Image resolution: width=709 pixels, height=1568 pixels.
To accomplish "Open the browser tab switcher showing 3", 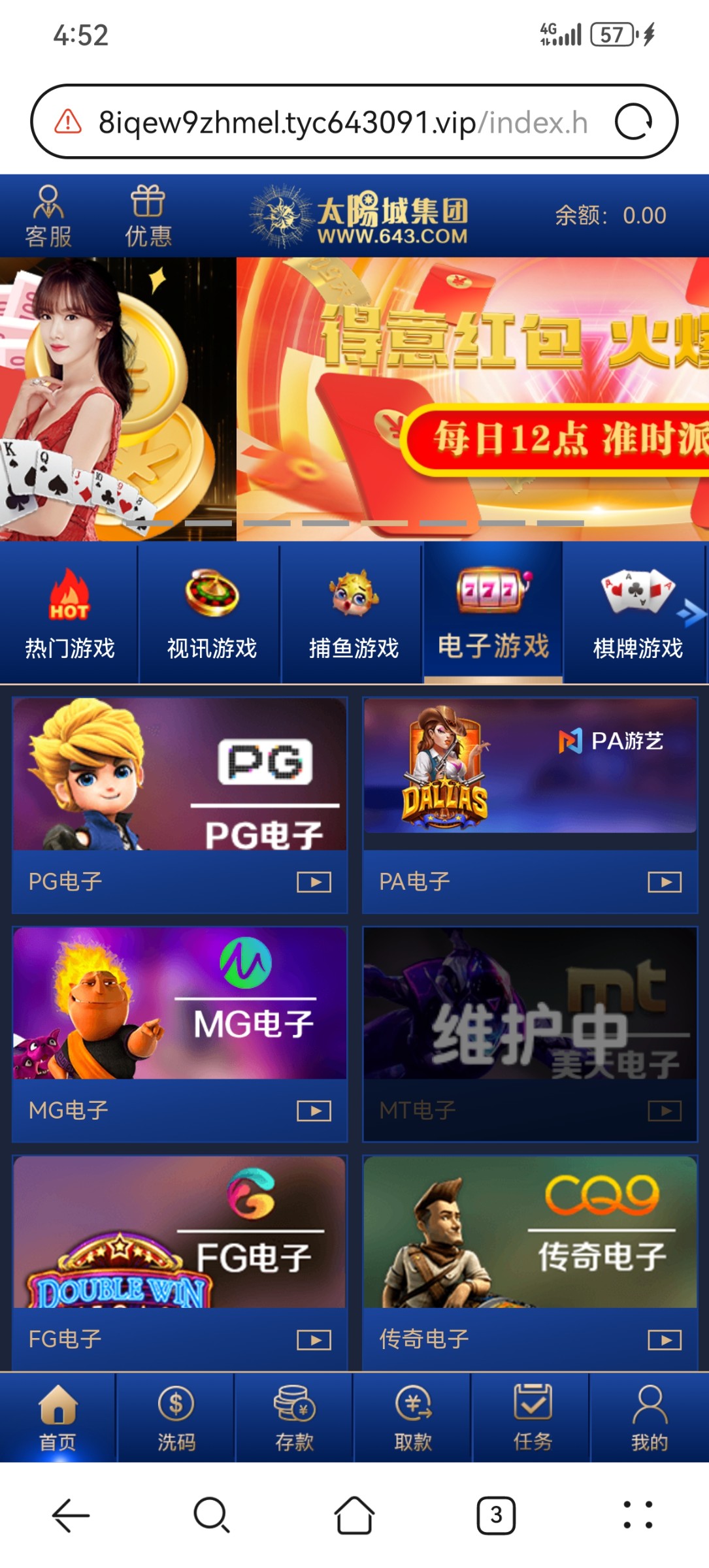I will [496, 1515].
